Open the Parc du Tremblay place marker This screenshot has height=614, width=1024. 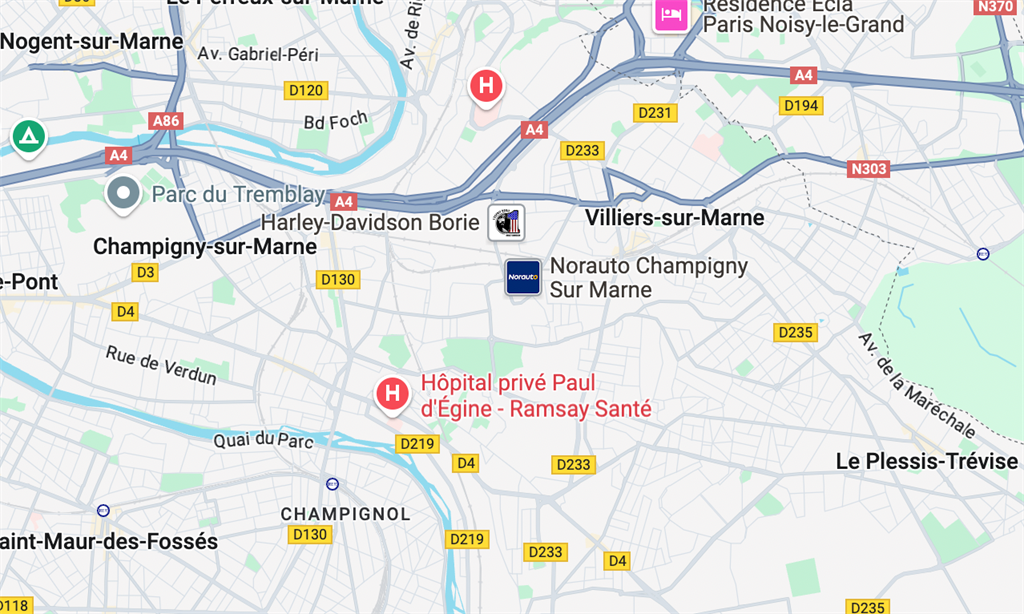click(x=124, y=194)
